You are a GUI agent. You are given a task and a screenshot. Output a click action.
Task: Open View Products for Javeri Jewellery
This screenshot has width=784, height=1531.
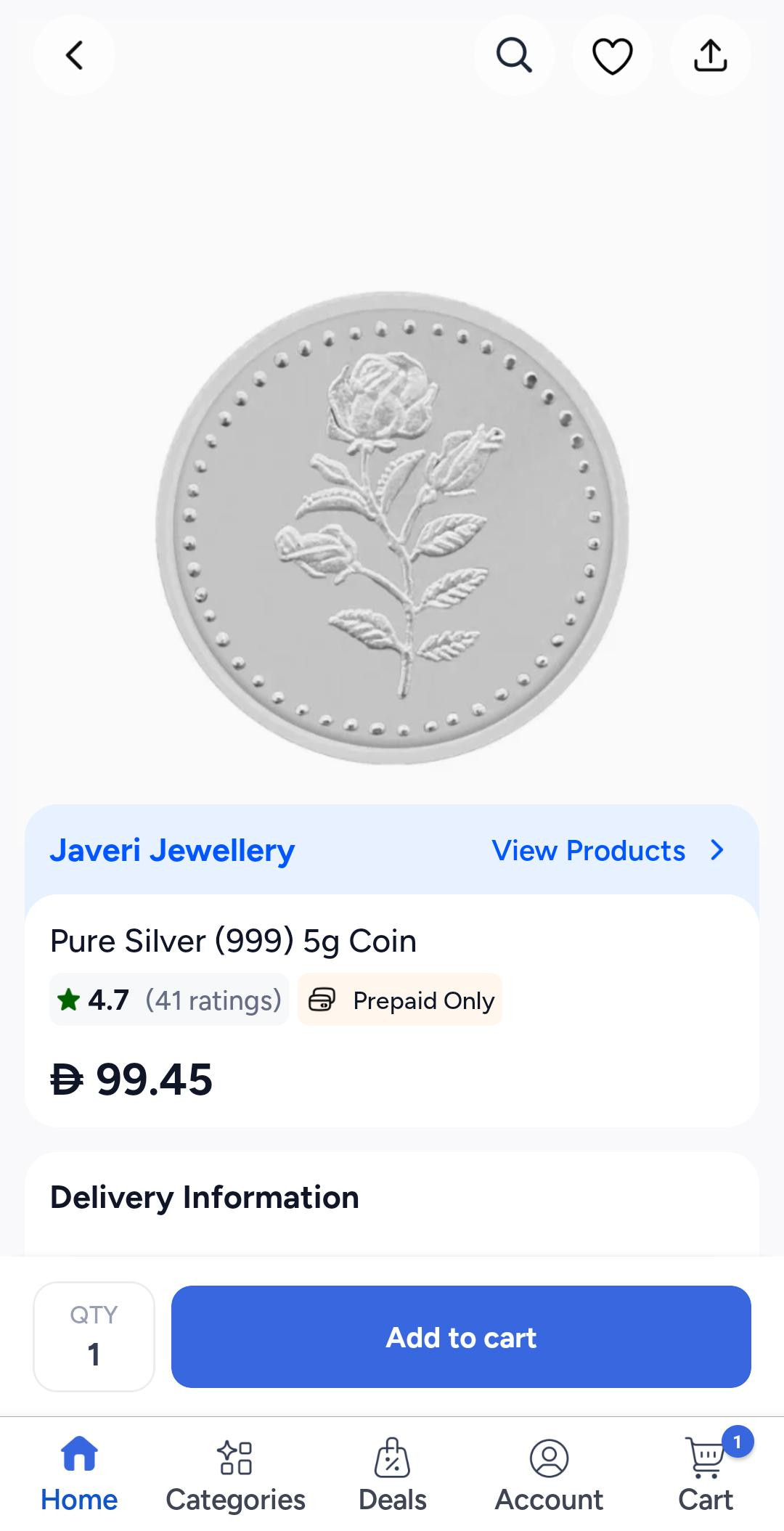click(x=608, y=850)
